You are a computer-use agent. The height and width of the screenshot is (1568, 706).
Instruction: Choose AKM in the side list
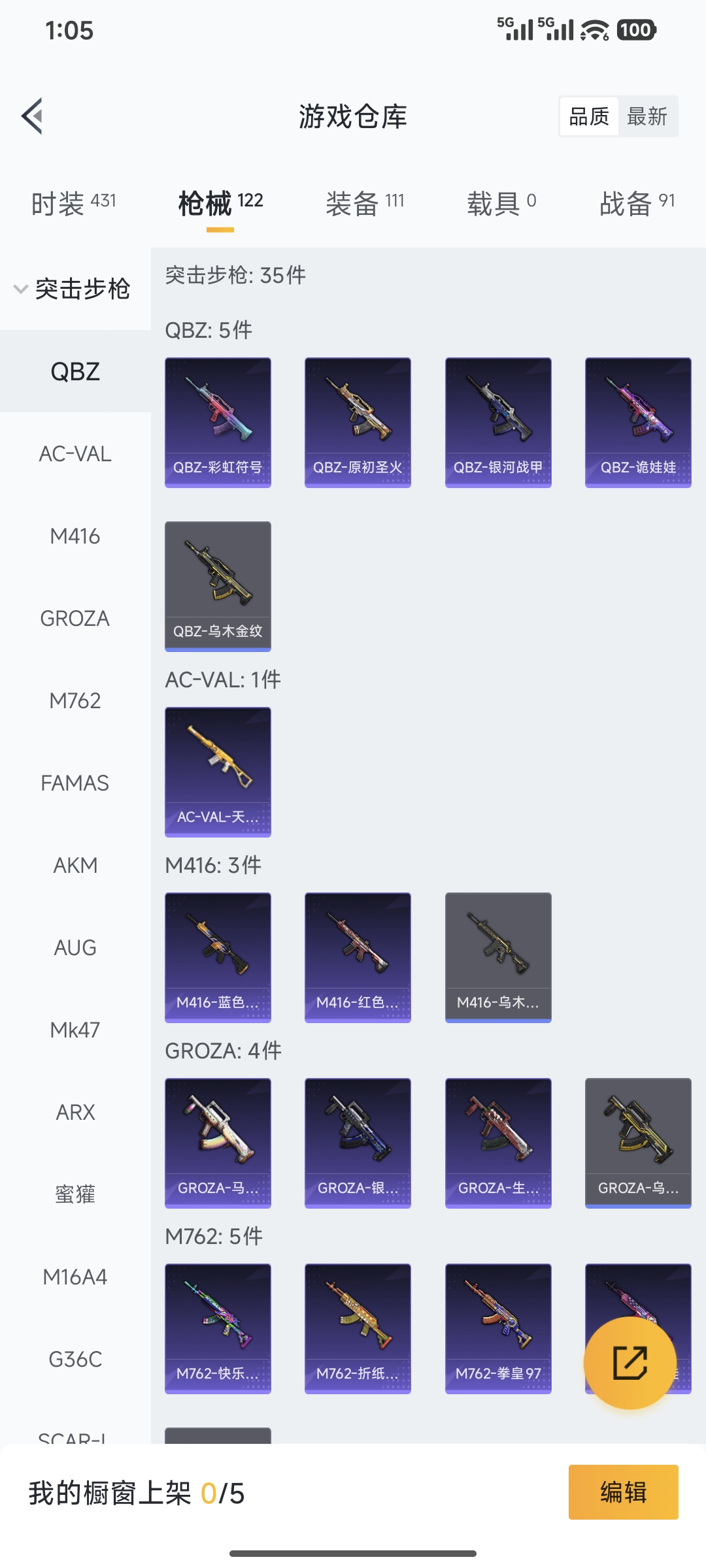[x=75, y=865]
